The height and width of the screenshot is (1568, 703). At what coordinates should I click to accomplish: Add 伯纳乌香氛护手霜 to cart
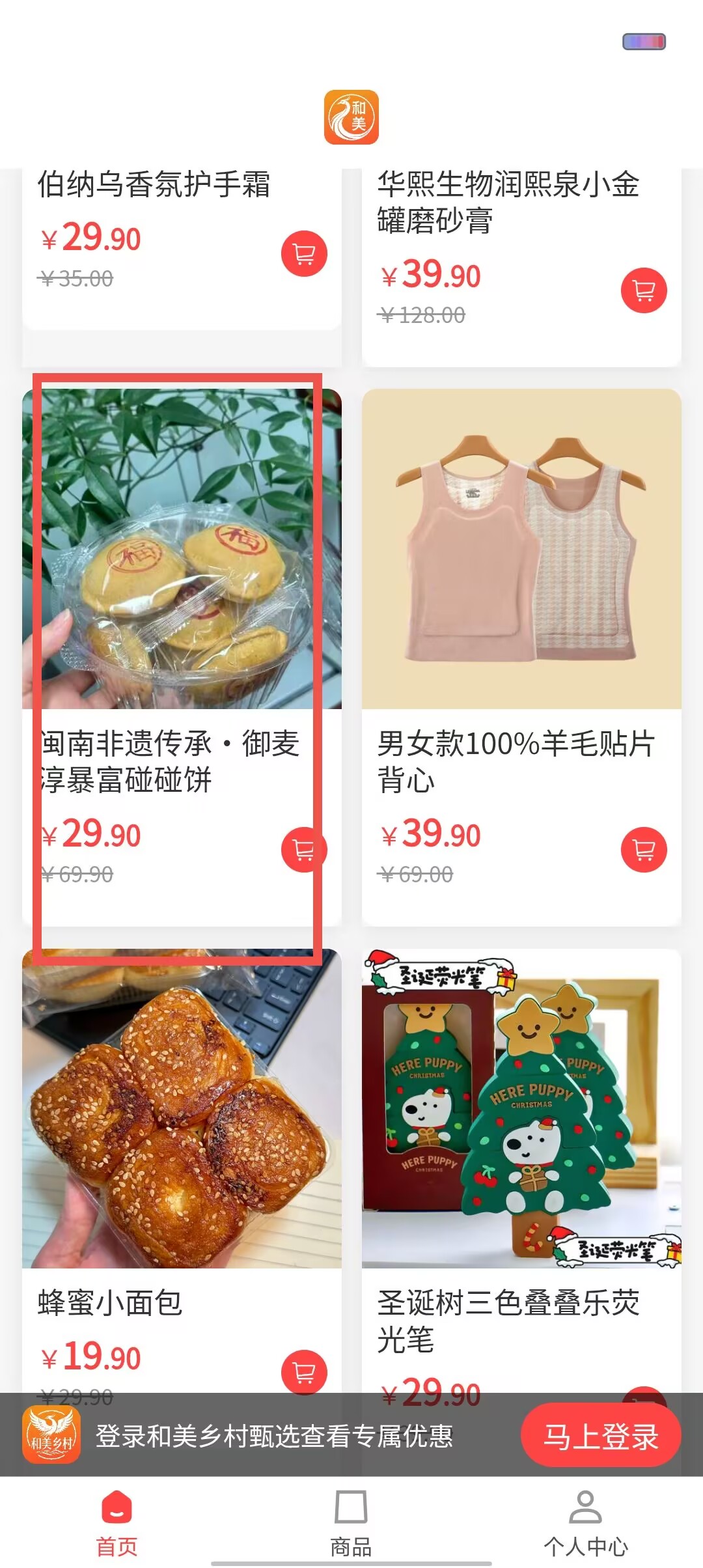click(304, 254)
